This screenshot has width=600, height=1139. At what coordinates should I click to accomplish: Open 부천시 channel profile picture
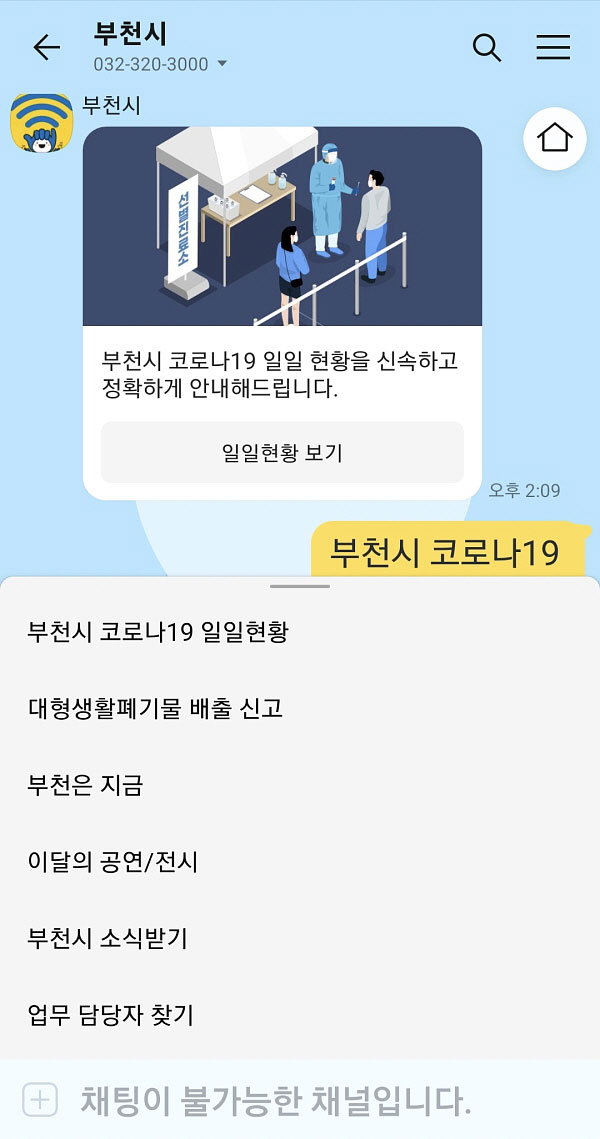click(x=41, y=122)
